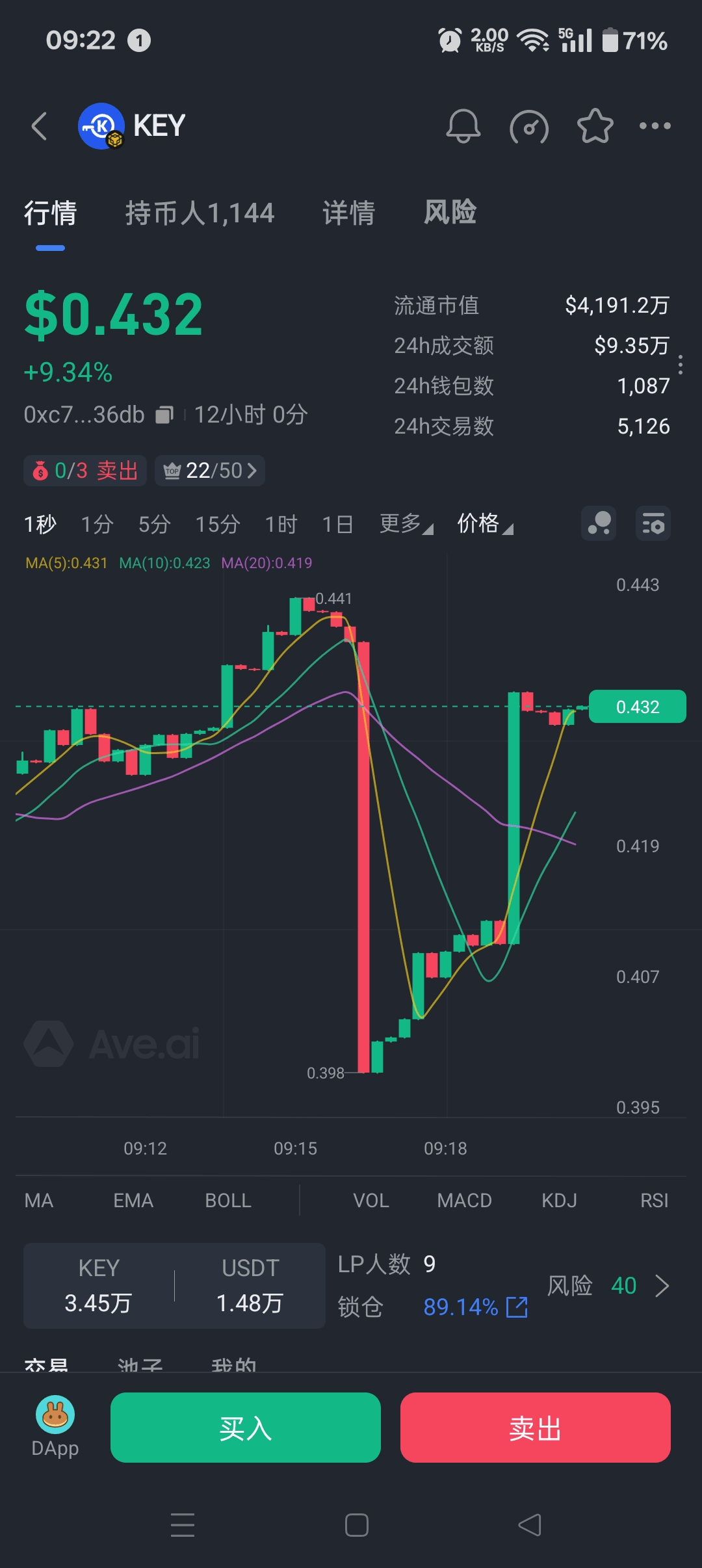Viewport: 702px width, 1568px height.
Task: Tap the green 买入 buy button
Action: [x=246, y=1428]
